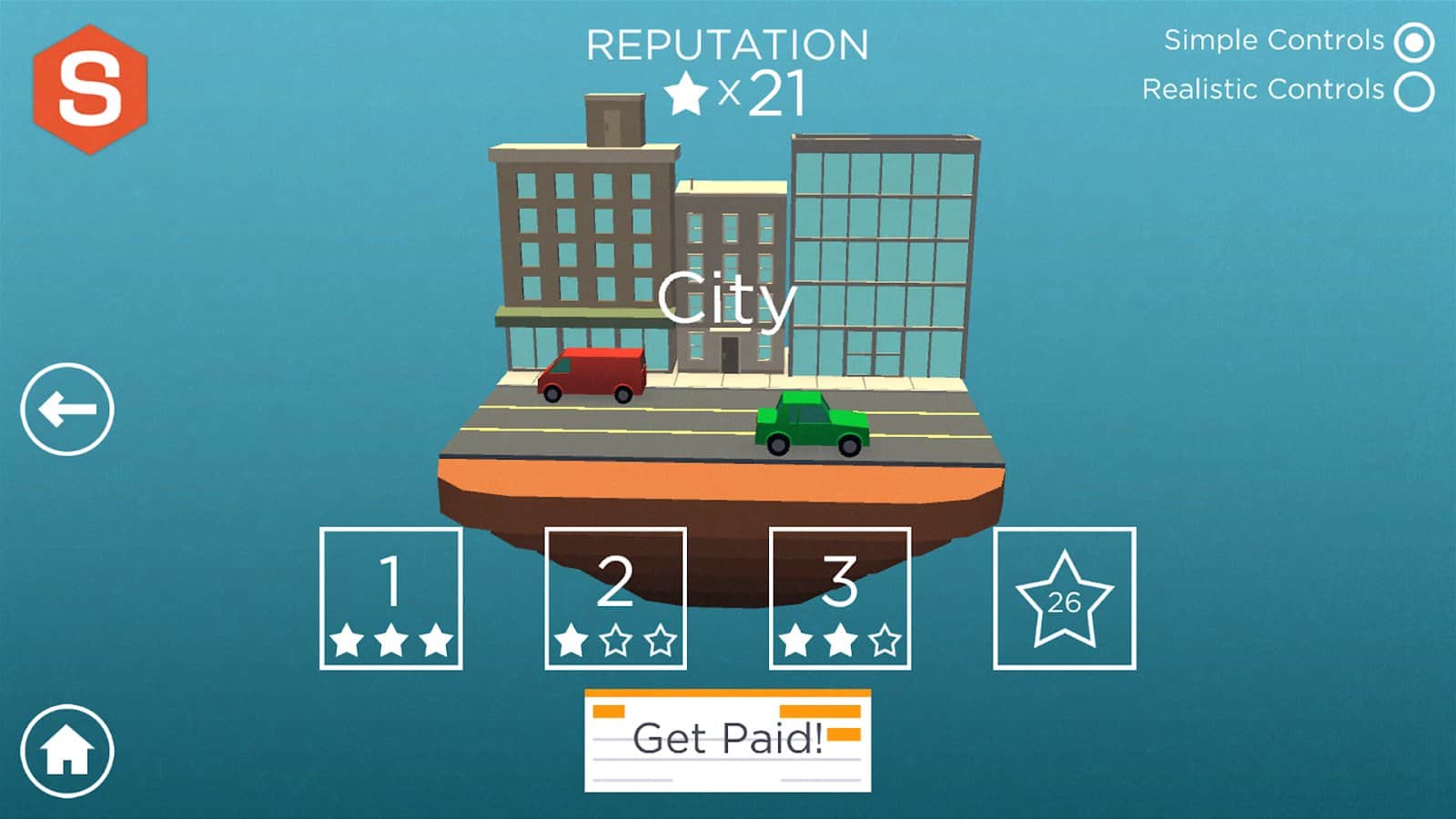The image size is (1456, 819).
Task: Start level 1 with three stars
Action: 391,599
